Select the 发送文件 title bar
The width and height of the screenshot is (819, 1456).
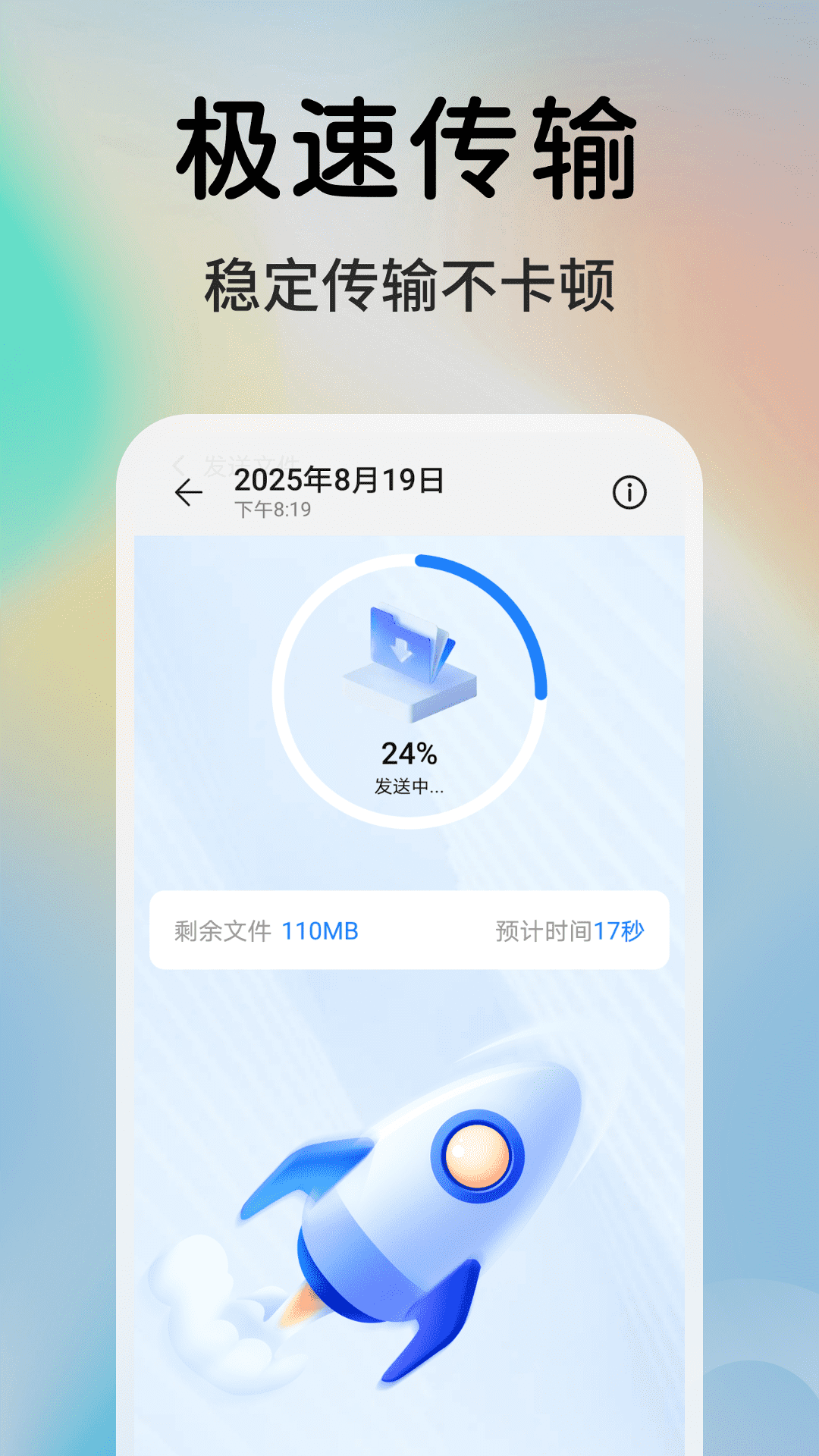250,463
